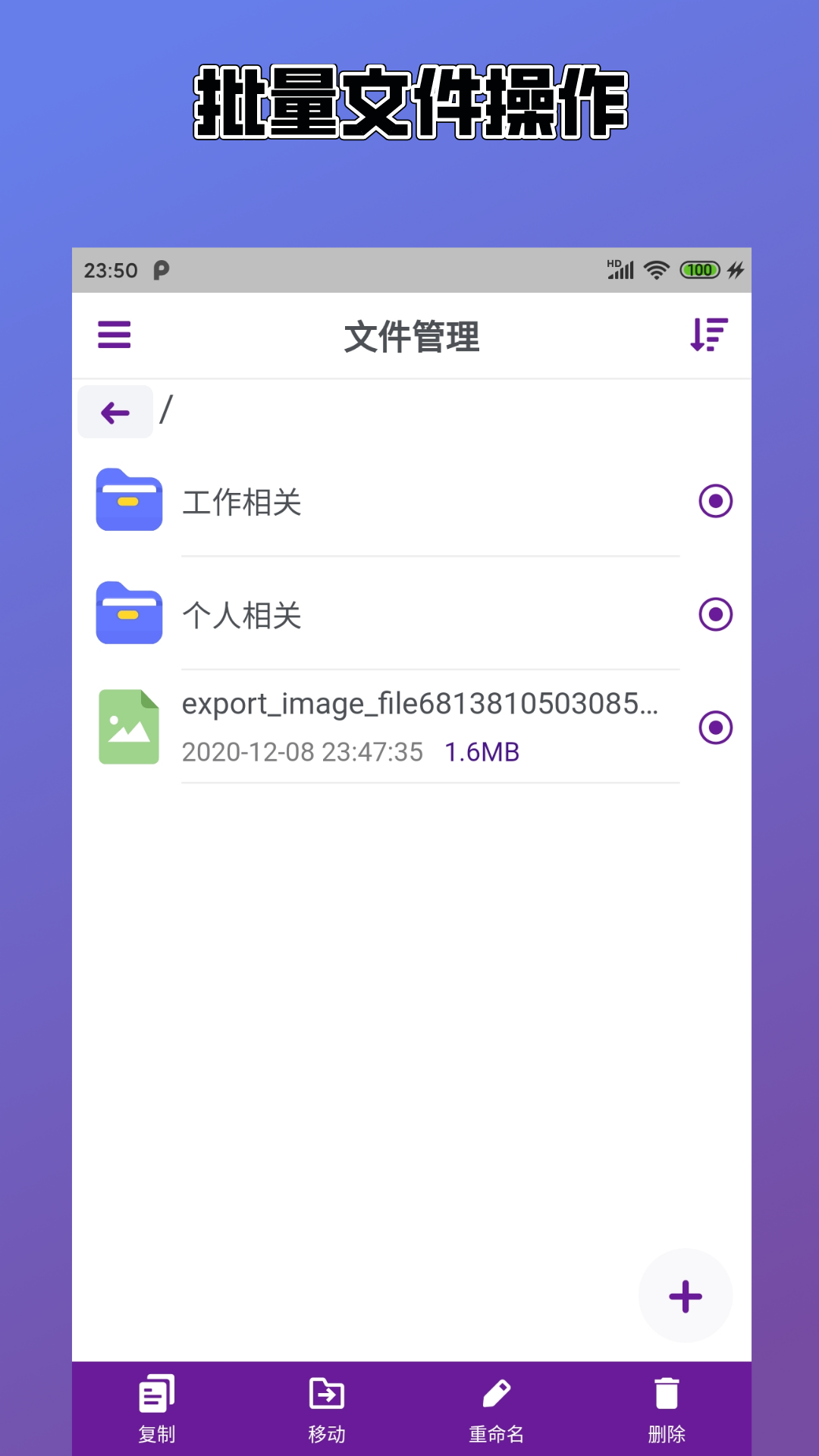This screenshot has width=819, height=1456.
Task: Open the navigation drawer menu
Action: (115, 335)
